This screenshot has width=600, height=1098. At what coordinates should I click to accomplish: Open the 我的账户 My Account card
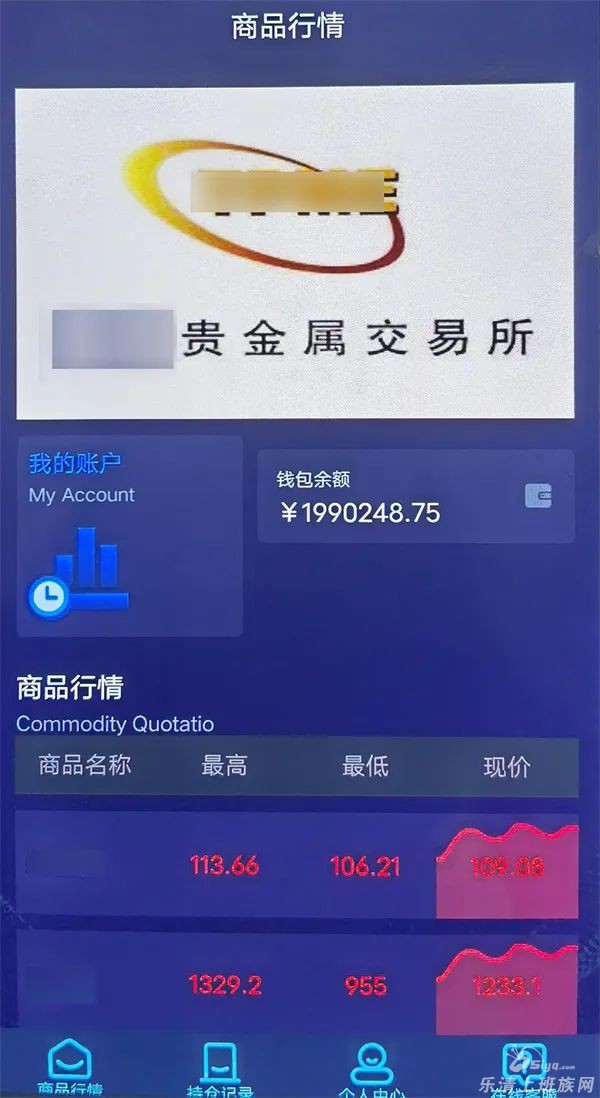pos(129,535)
